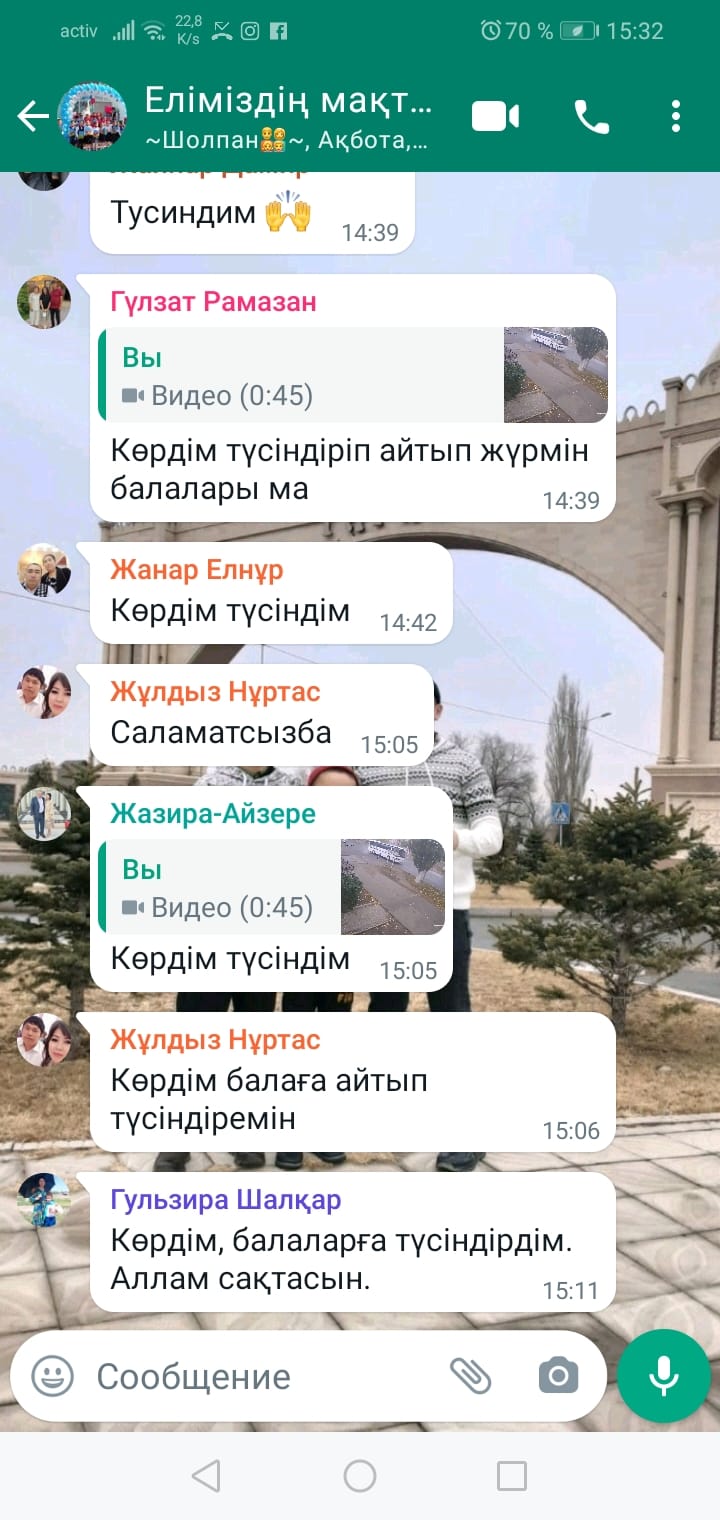
Task: Tap the sender name Жанар Елнұр
Action: (197, 570)
